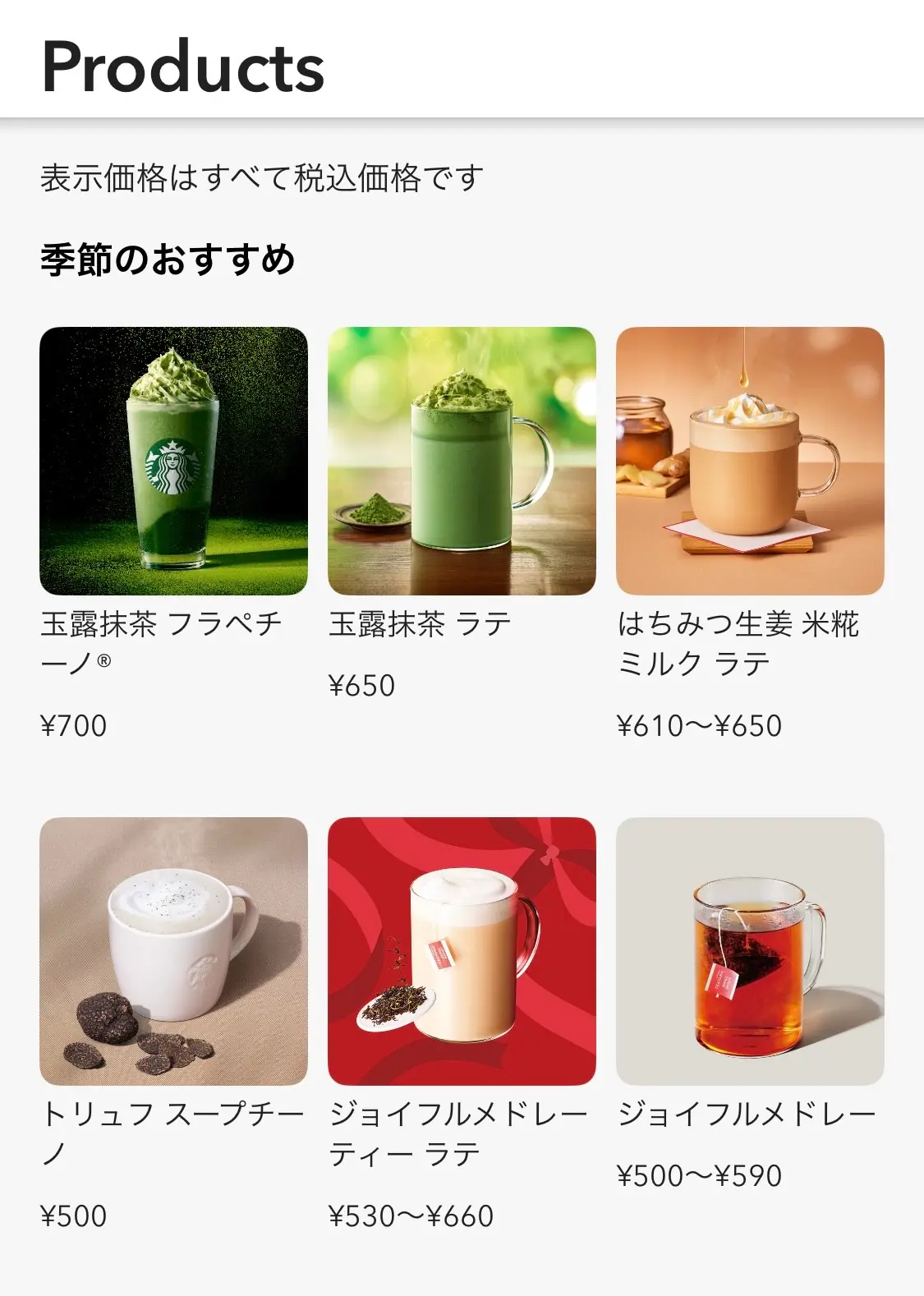Tap the ジョイフルメドレー tea priced ¥500〜¥590

(750, 951)
